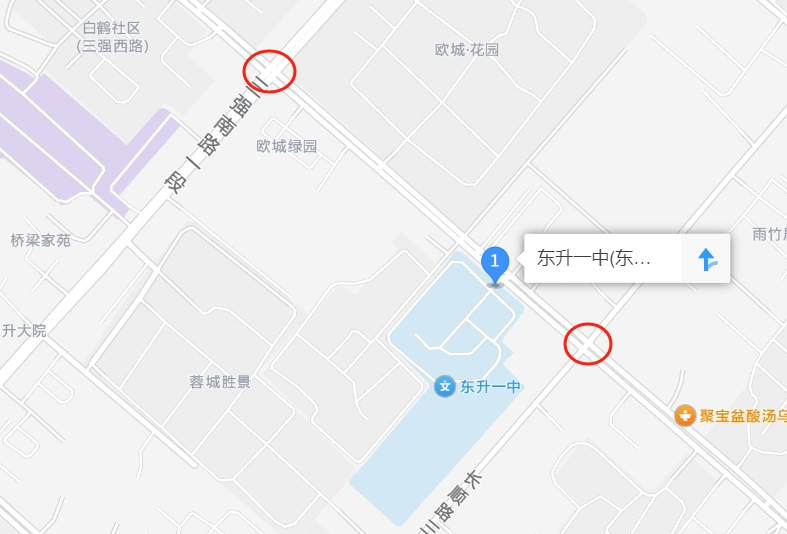The height and width of the screenshot is (534, 787).
Task: Tap the 东升一中 school POI marker
Action: point(445,386)
